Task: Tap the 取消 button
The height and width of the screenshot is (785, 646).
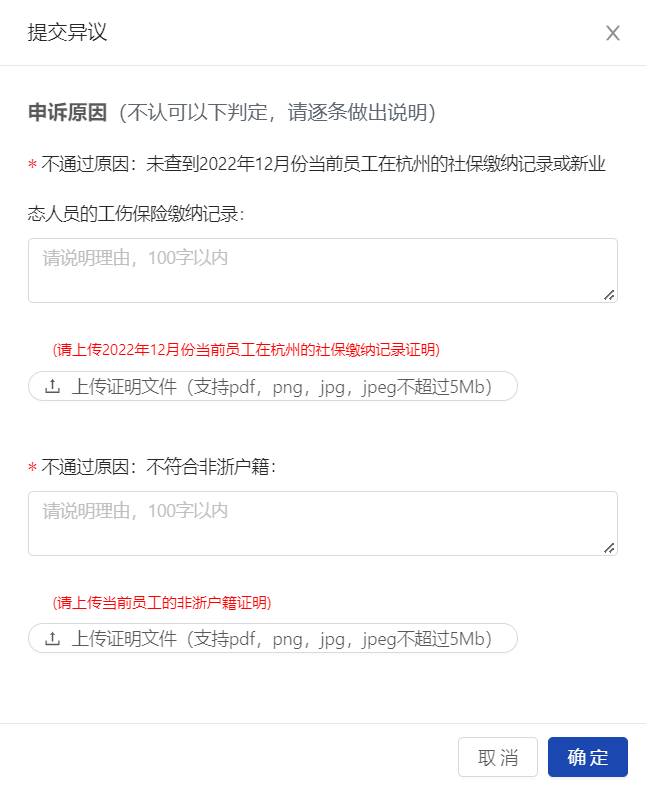Action: pyautogui.click(x=498, y=757)
